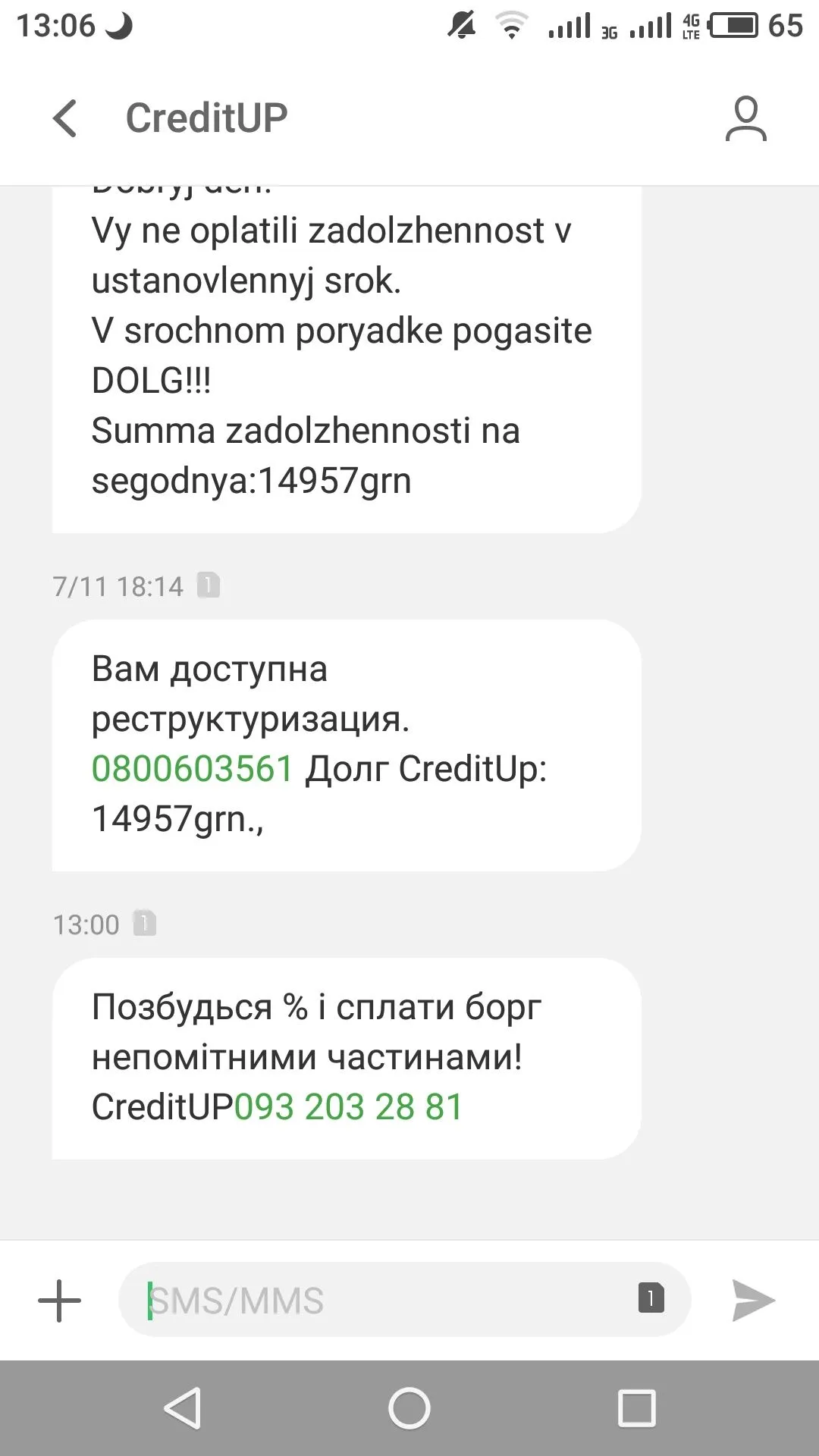
Task: Switch the SIM card selector in message field
Action: pos(651,1298)
